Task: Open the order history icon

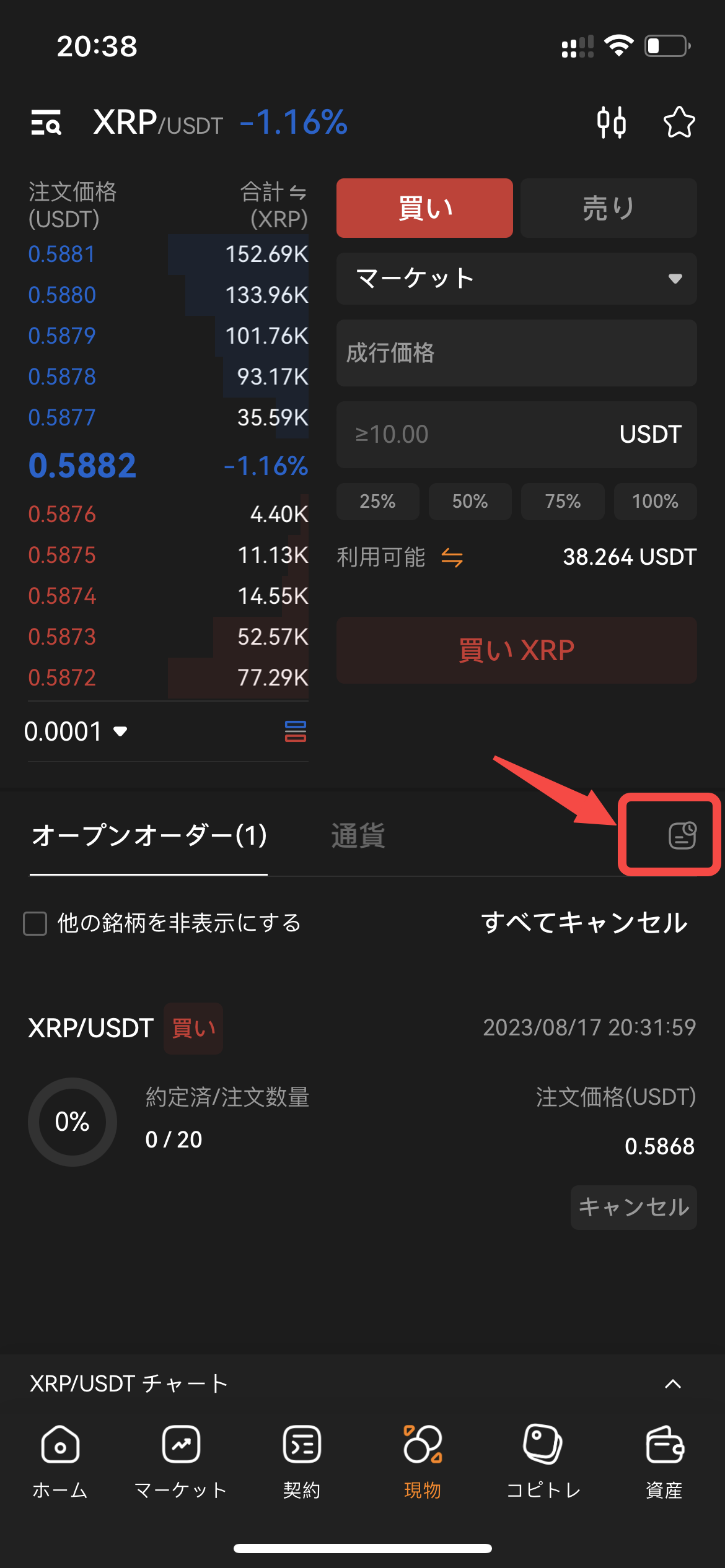Action: [682, 835]
